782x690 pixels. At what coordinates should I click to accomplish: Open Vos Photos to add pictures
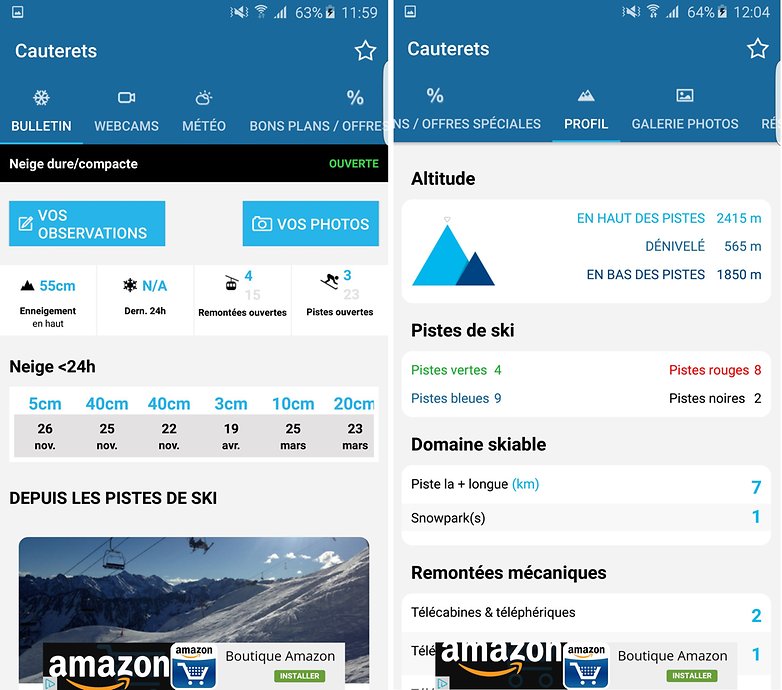pos(311,224)
